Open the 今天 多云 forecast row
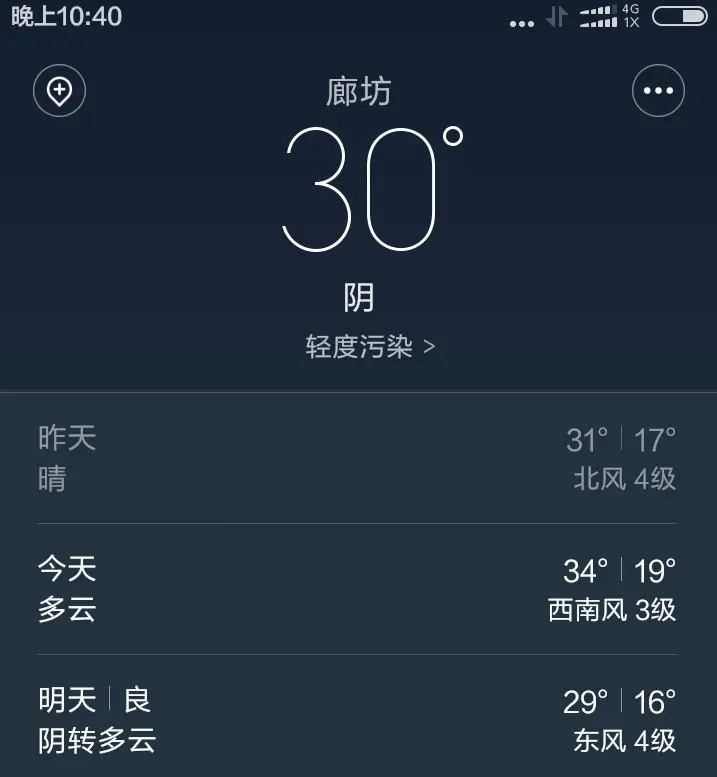This screenshot has width=717, height=777. (357, 589)
